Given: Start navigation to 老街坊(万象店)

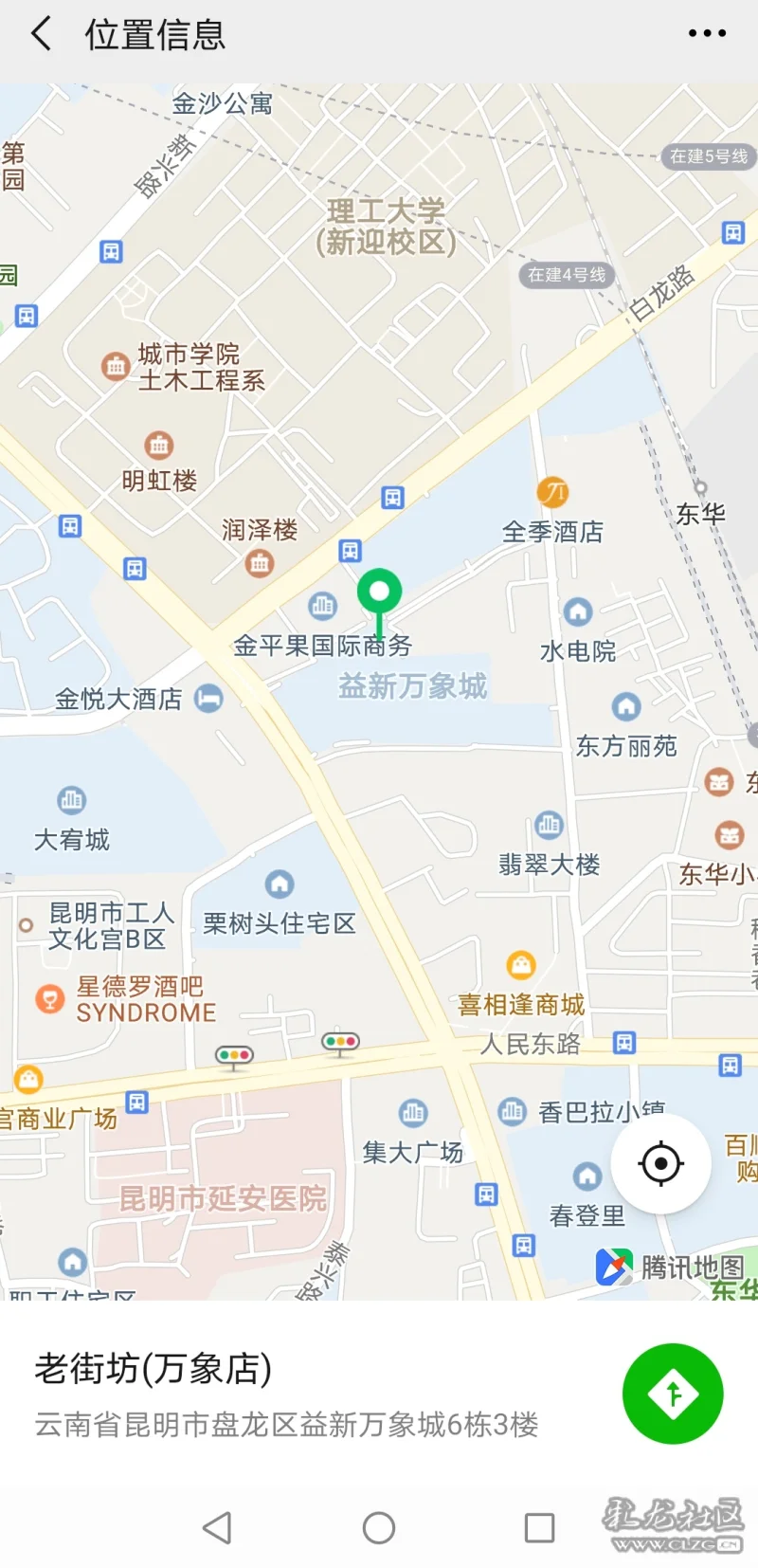Looking at the screenshot, I should pos(673,1394).
